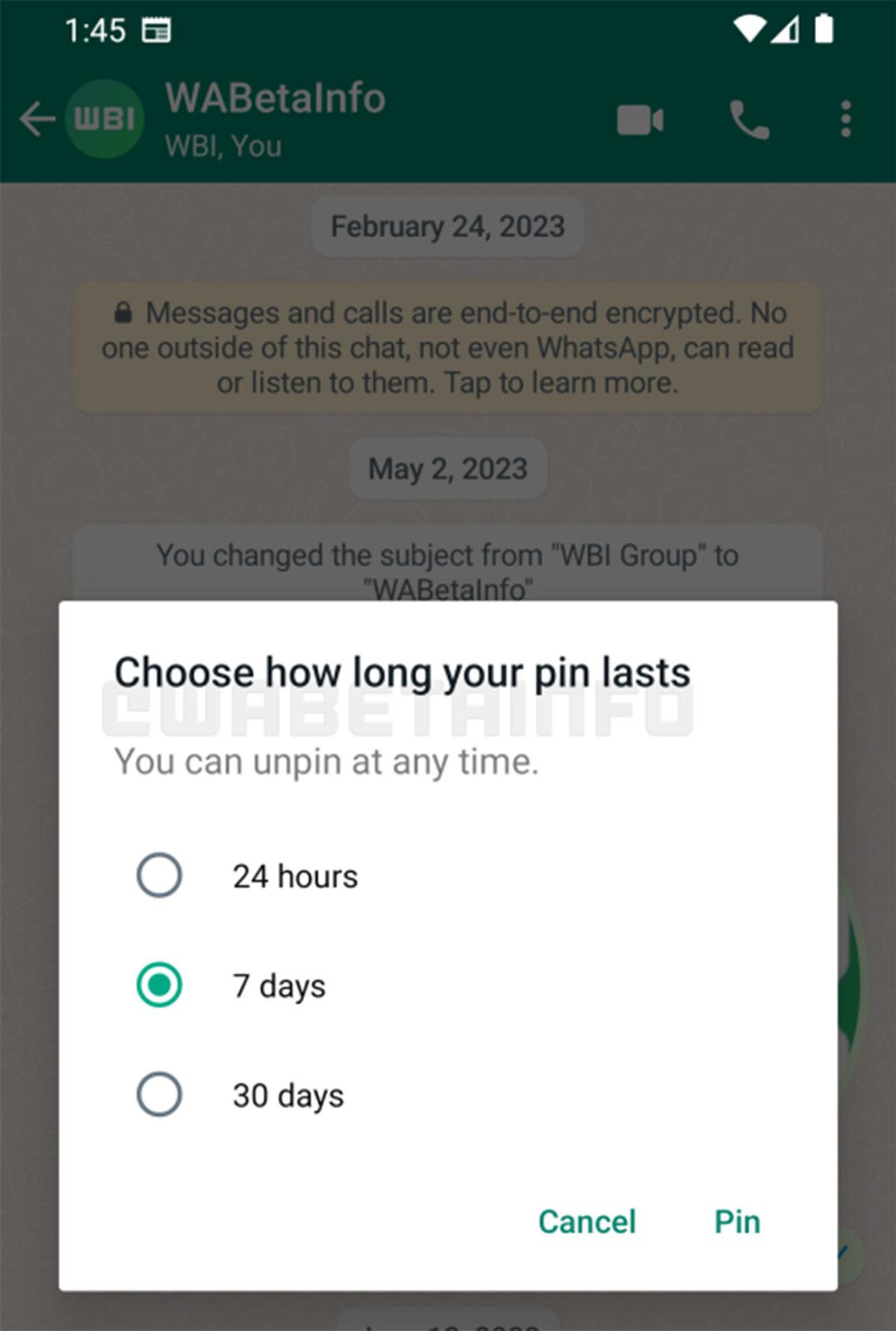
Task: Tap the February 24, 2023 date chip
Action: 447,226
